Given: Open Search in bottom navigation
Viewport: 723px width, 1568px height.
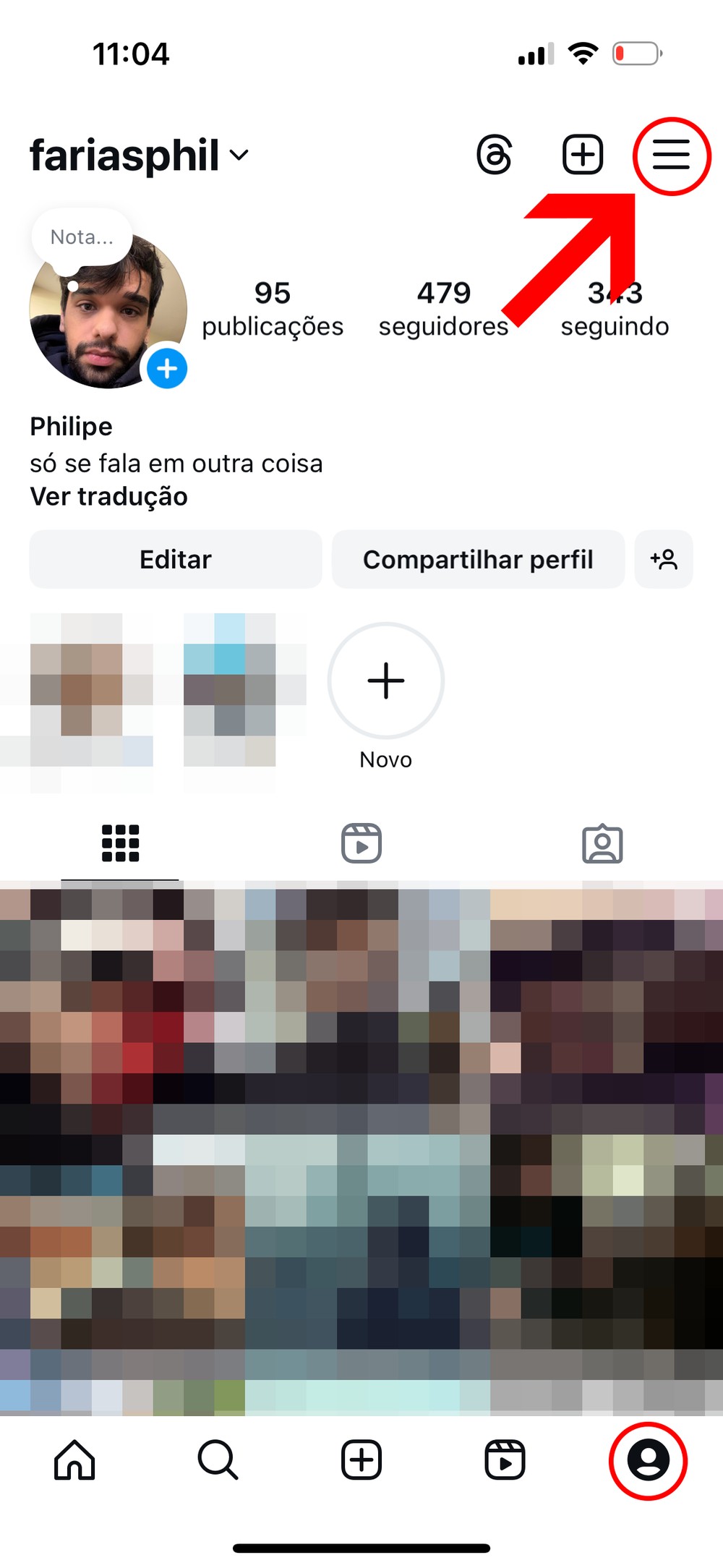Looking at the screenshot, I should tap(218, 1460).
